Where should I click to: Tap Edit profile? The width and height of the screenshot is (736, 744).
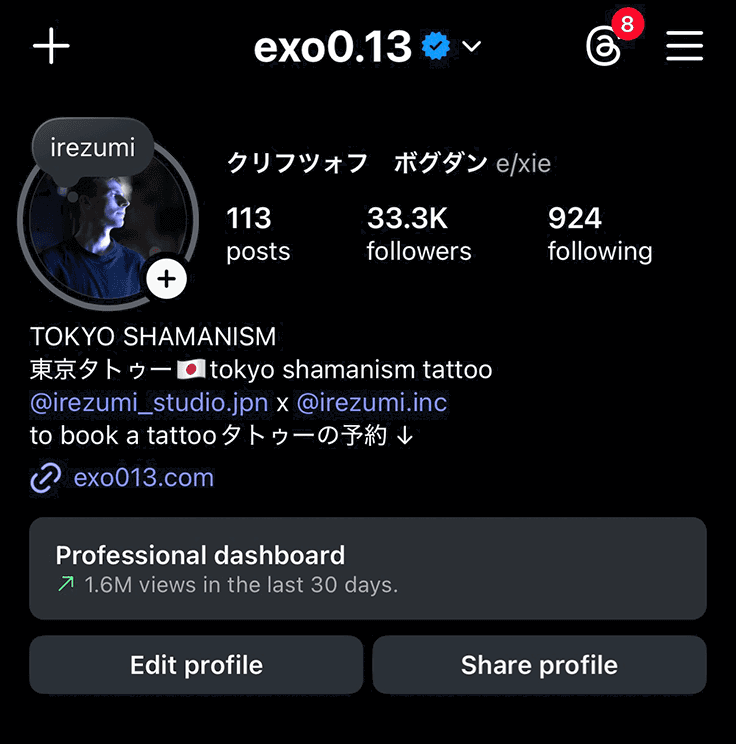pos(196,665)
